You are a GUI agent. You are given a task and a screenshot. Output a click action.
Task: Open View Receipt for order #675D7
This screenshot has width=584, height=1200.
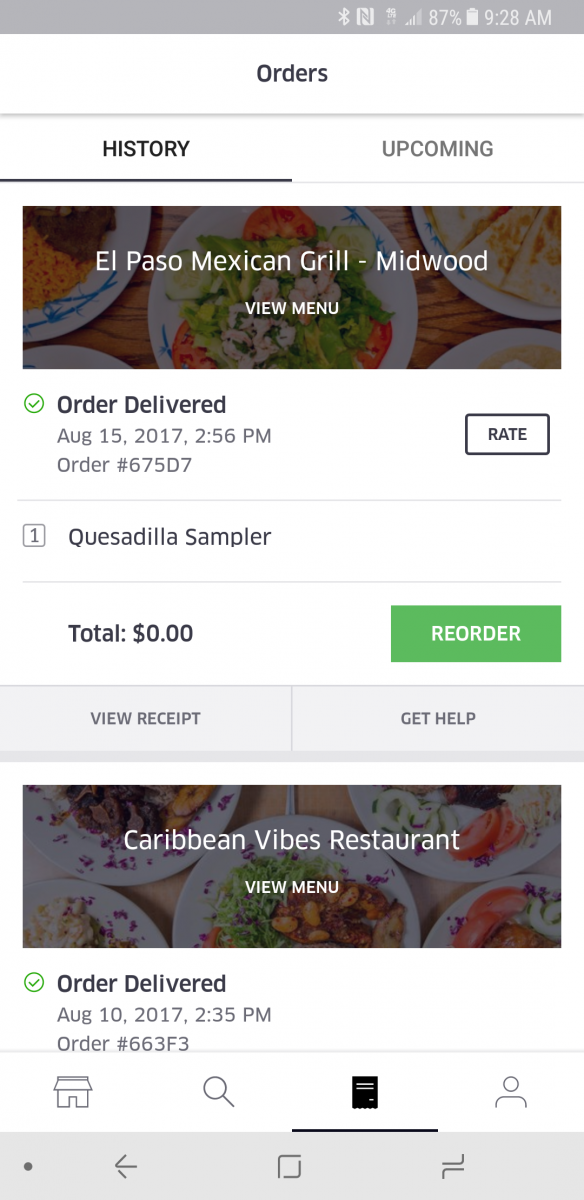[146, 718]
